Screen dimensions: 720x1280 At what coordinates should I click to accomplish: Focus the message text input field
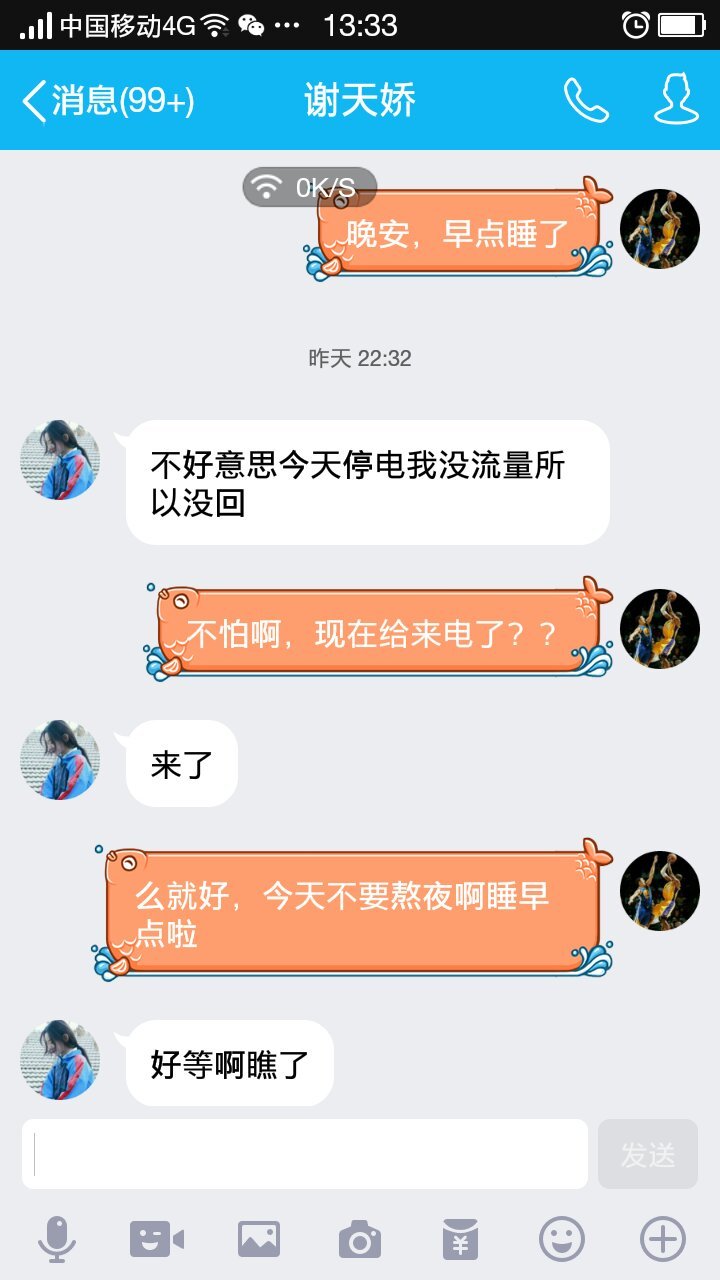pos(305,1154)
